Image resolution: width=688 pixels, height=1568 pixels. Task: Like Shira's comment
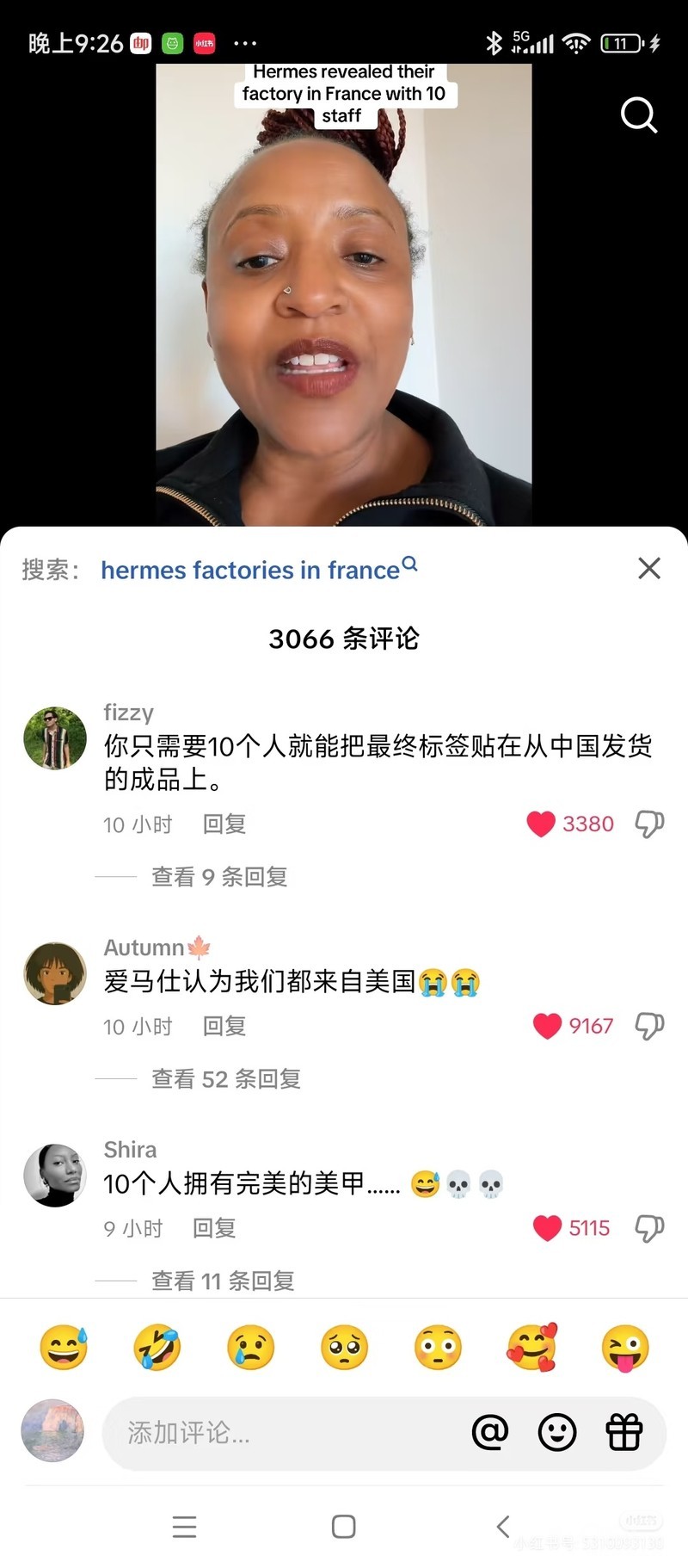tap(548, 1228)
